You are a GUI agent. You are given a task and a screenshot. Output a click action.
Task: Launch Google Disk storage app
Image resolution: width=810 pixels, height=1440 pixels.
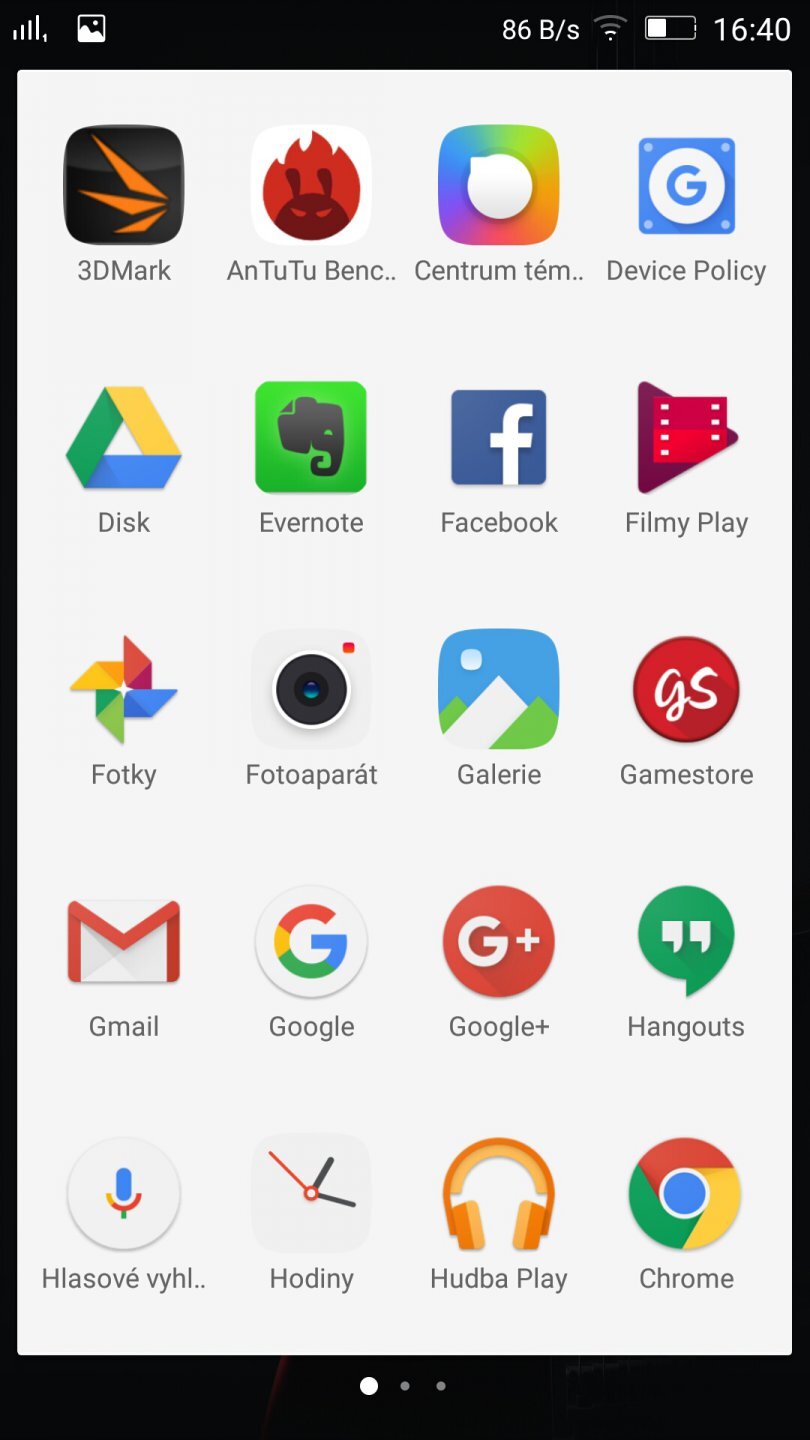tap(123, 437)
